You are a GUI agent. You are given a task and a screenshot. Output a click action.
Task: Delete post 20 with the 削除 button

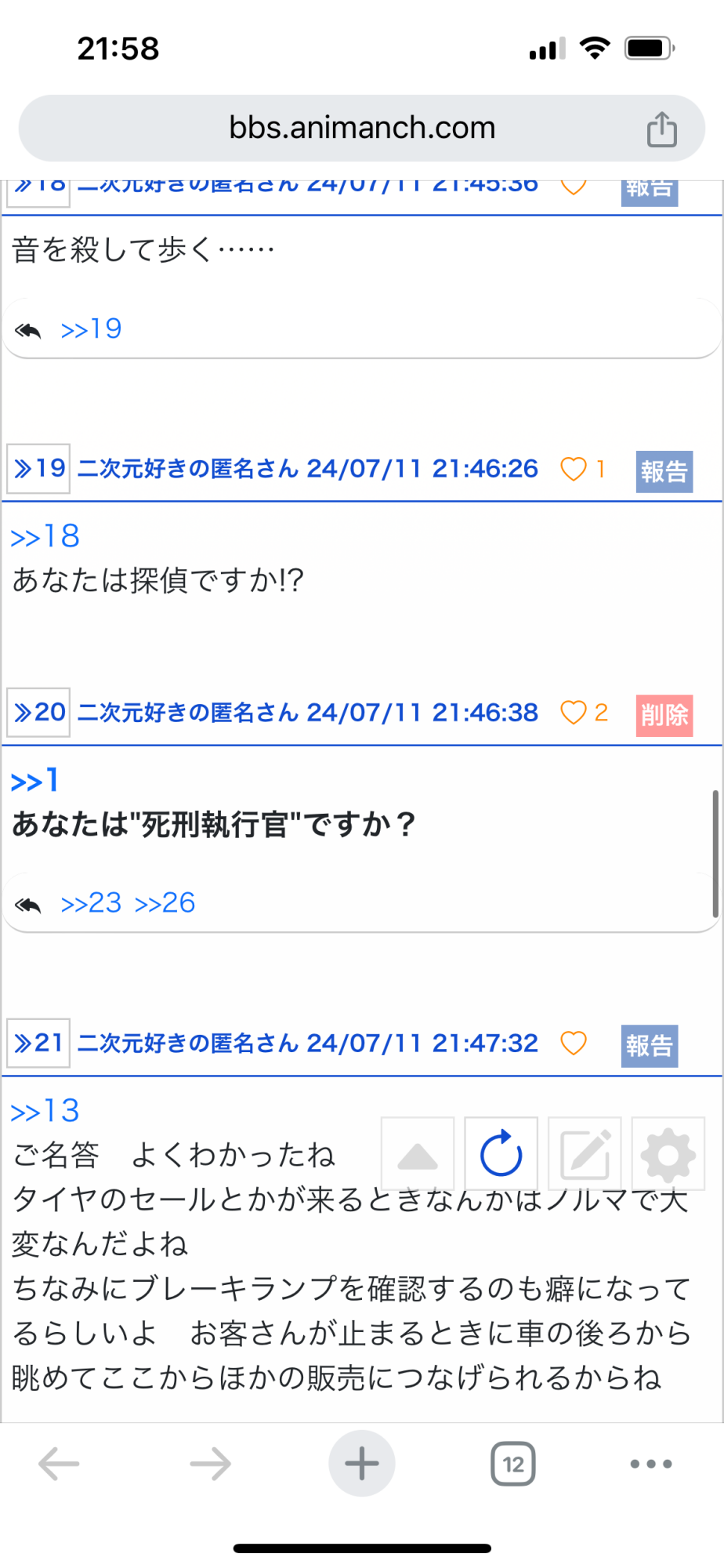coord(664,715)
